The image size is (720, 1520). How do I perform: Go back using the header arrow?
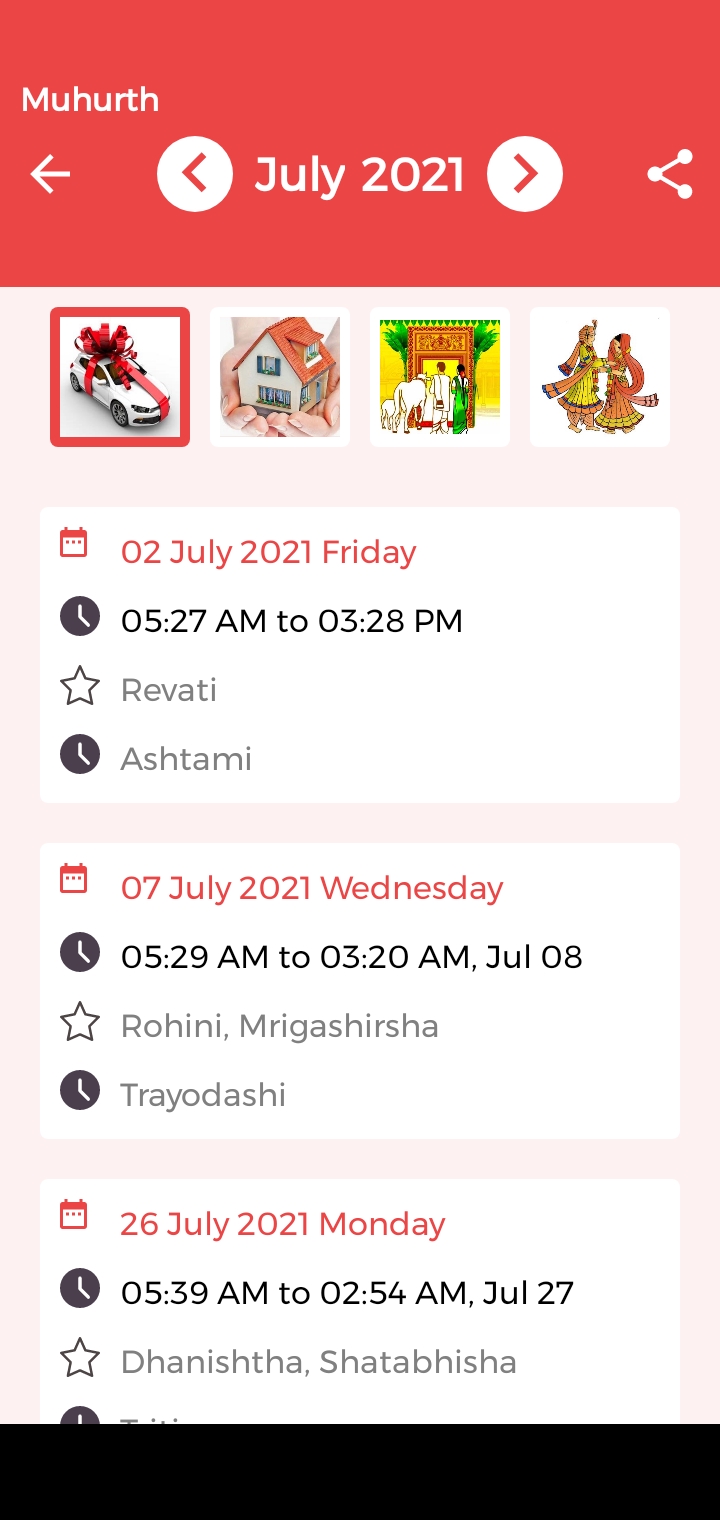coord(50,174)
